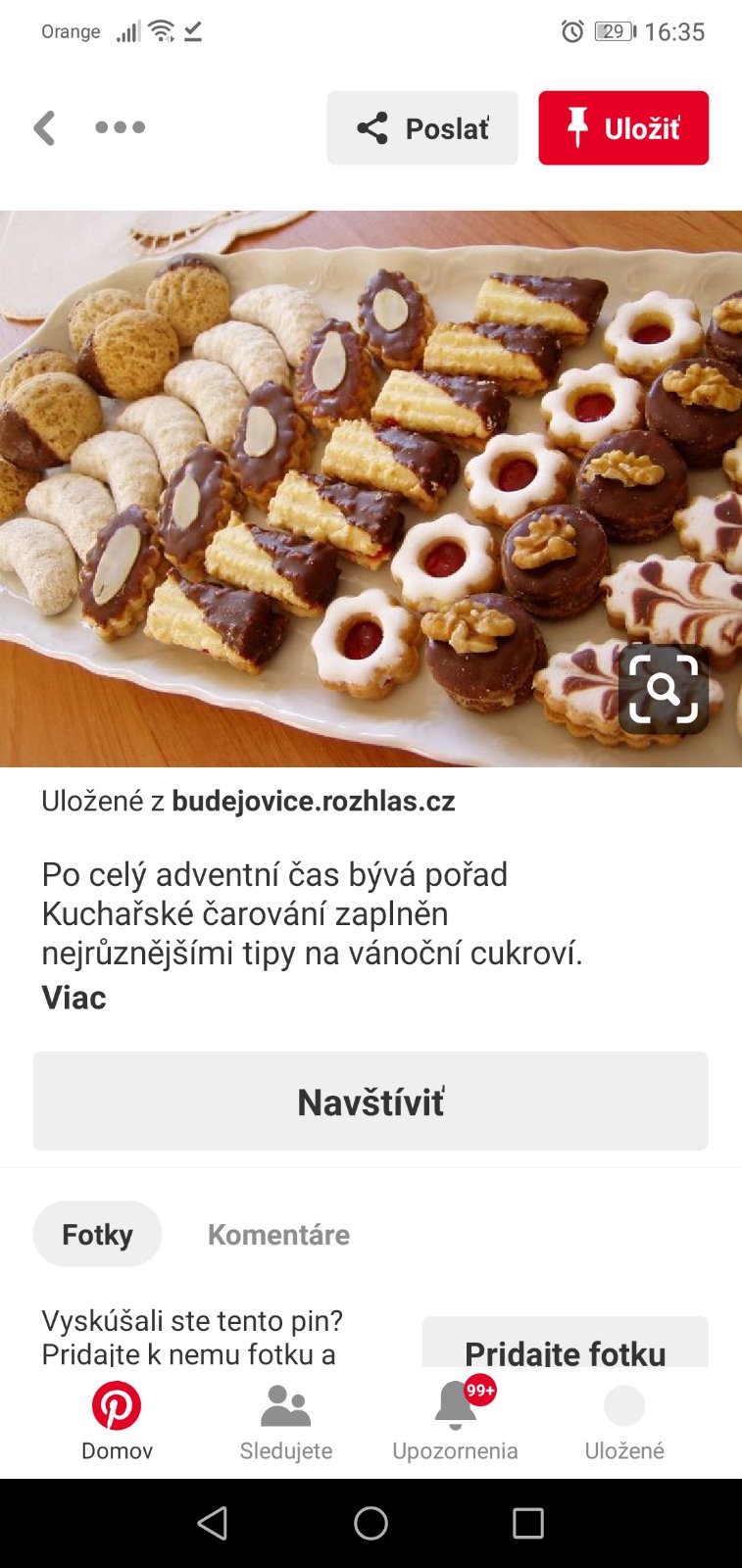Open the system recent apps view

coord(528,1523)
